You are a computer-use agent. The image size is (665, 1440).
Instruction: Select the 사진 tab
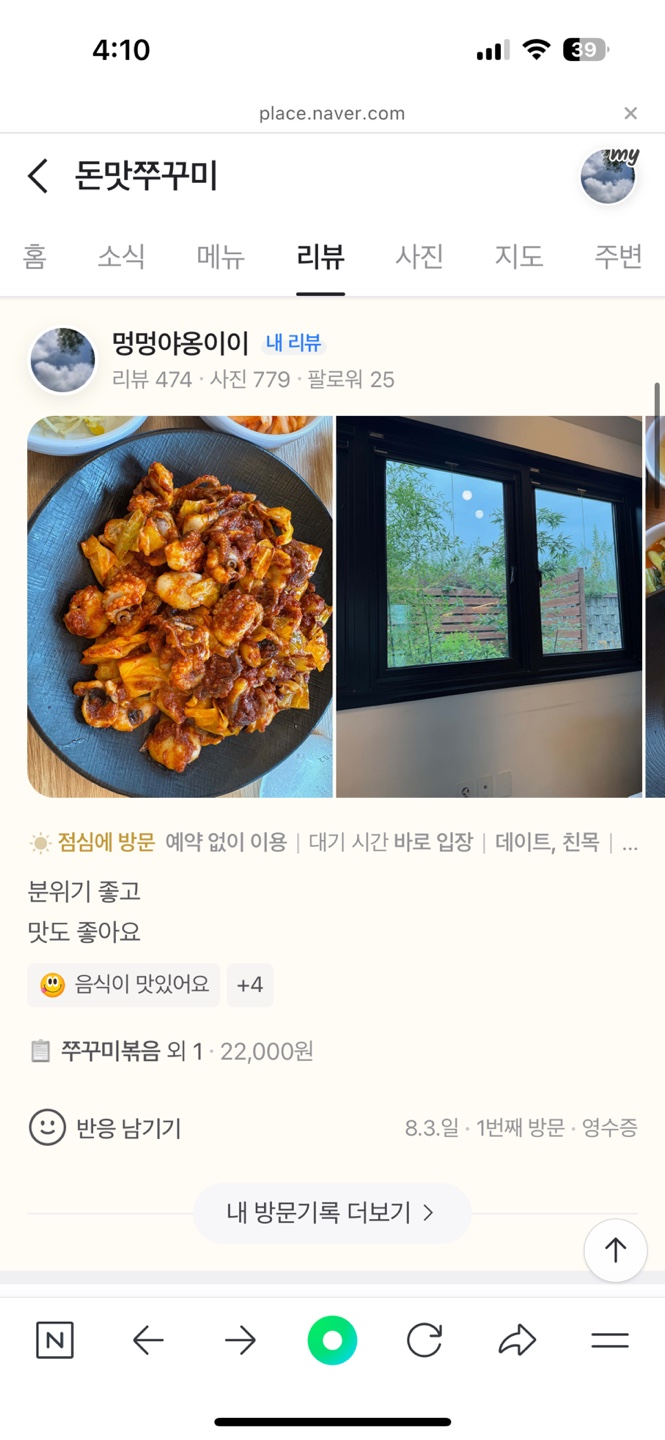[419, 257]
